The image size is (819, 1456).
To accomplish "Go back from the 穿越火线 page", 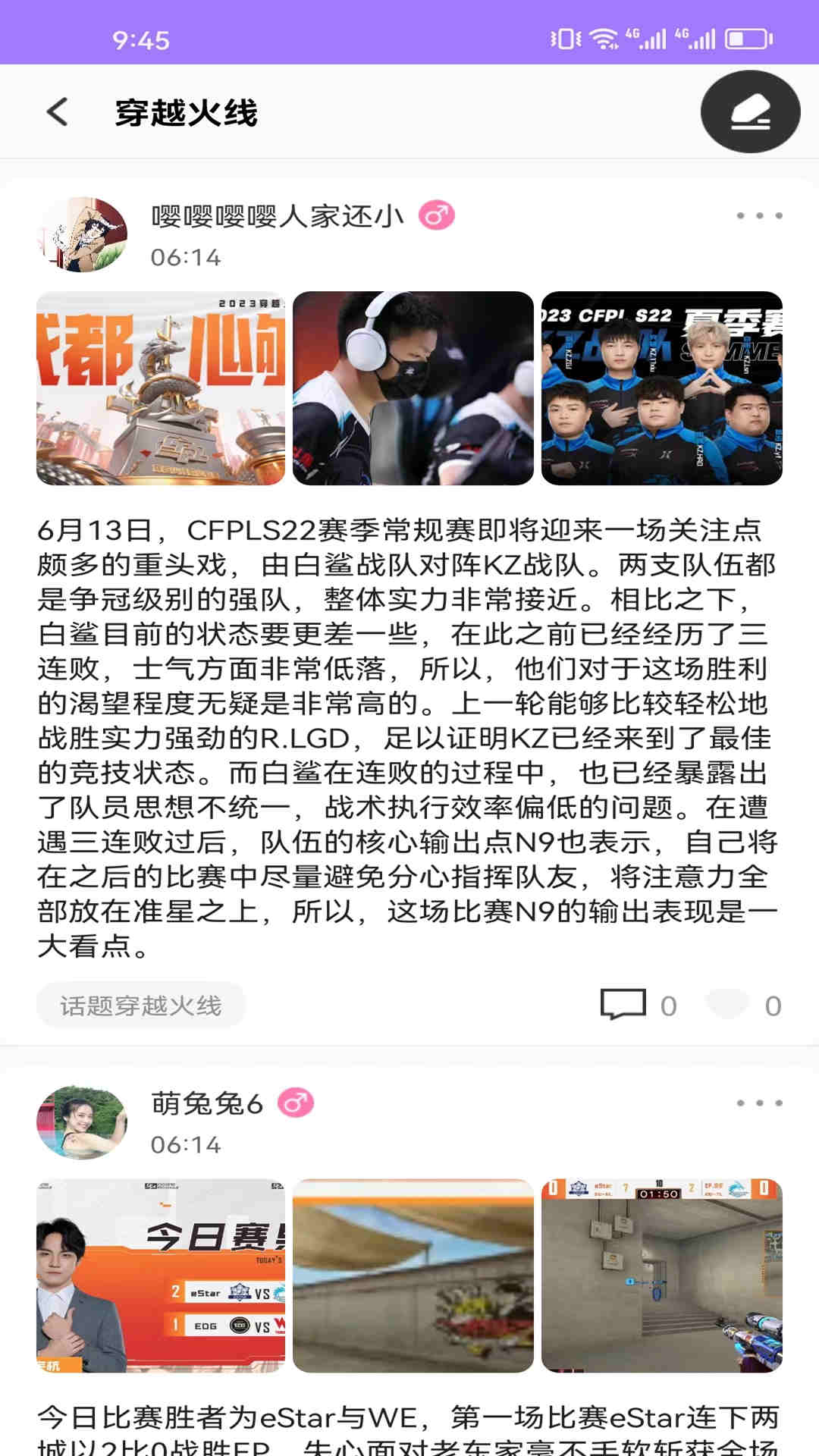I will click(58, 112).
